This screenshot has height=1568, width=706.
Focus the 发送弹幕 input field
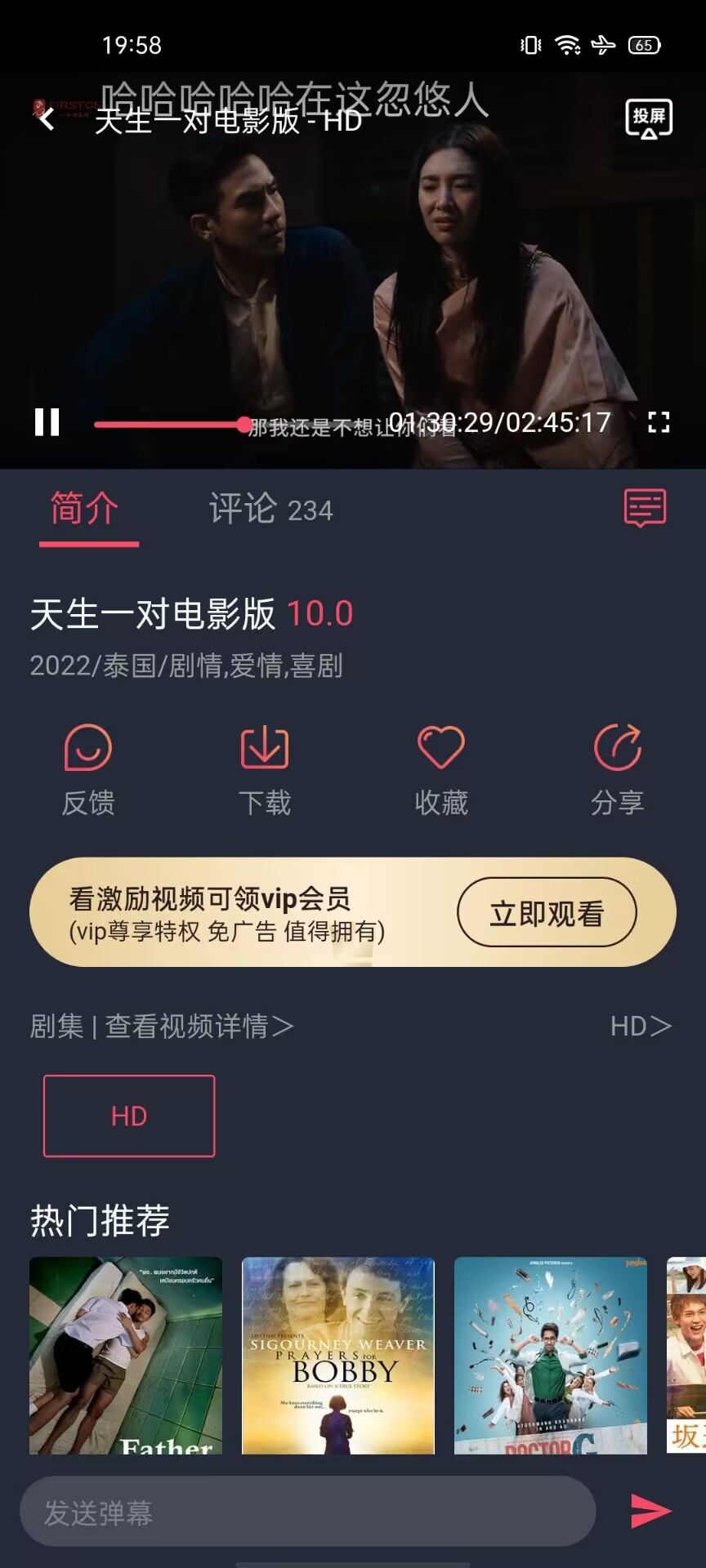(307, 1512)
